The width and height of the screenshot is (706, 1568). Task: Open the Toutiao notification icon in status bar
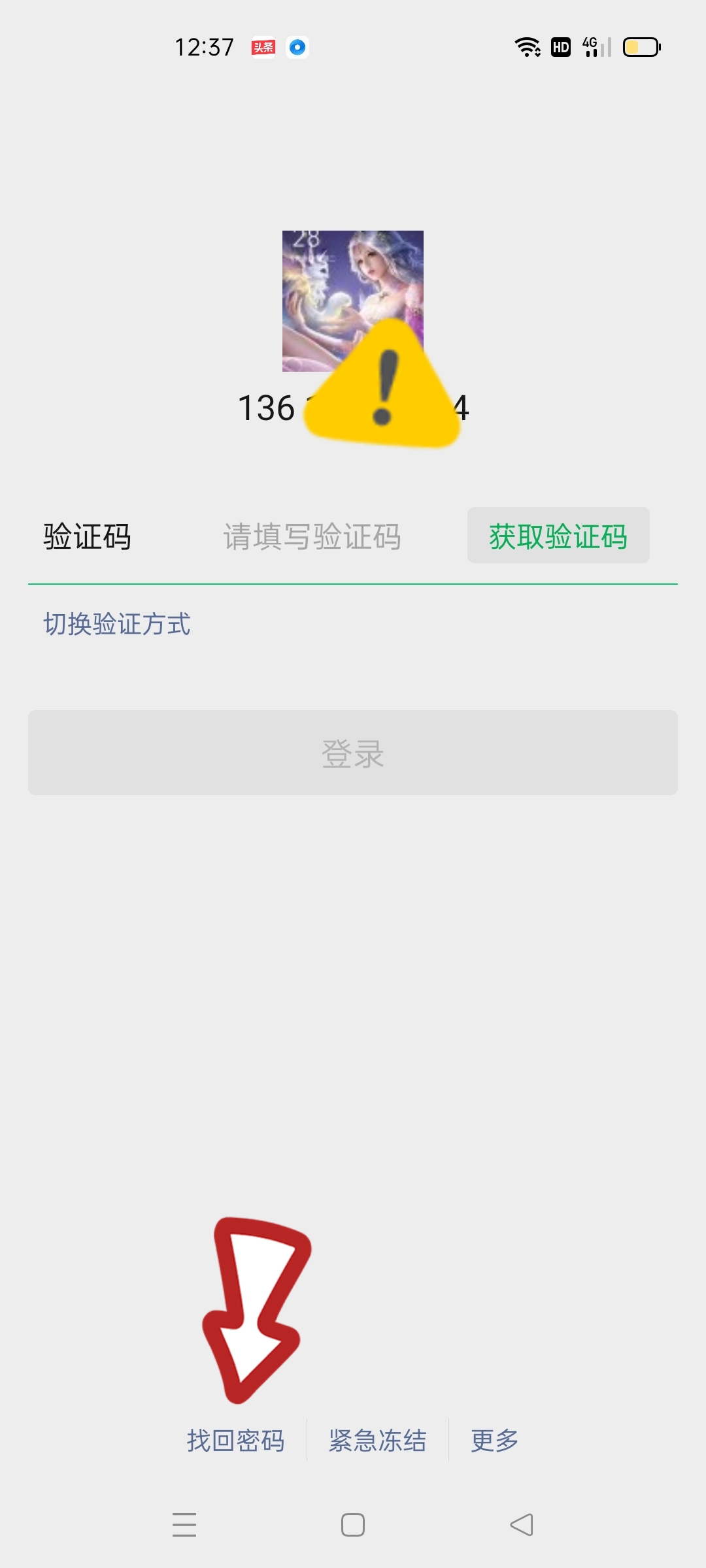[x=264, y=47]
